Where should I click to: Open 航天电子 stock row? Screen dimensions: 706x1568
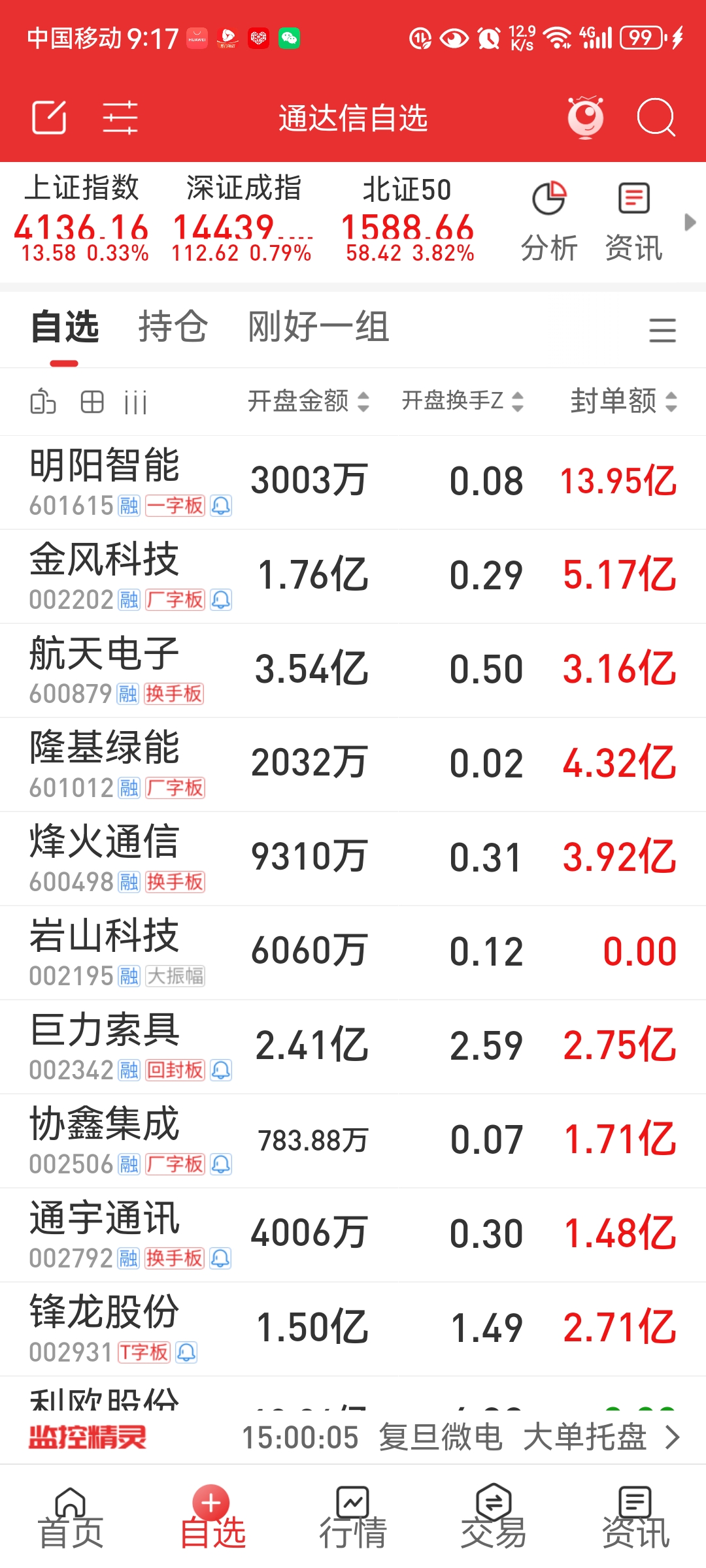coord(105,669)
